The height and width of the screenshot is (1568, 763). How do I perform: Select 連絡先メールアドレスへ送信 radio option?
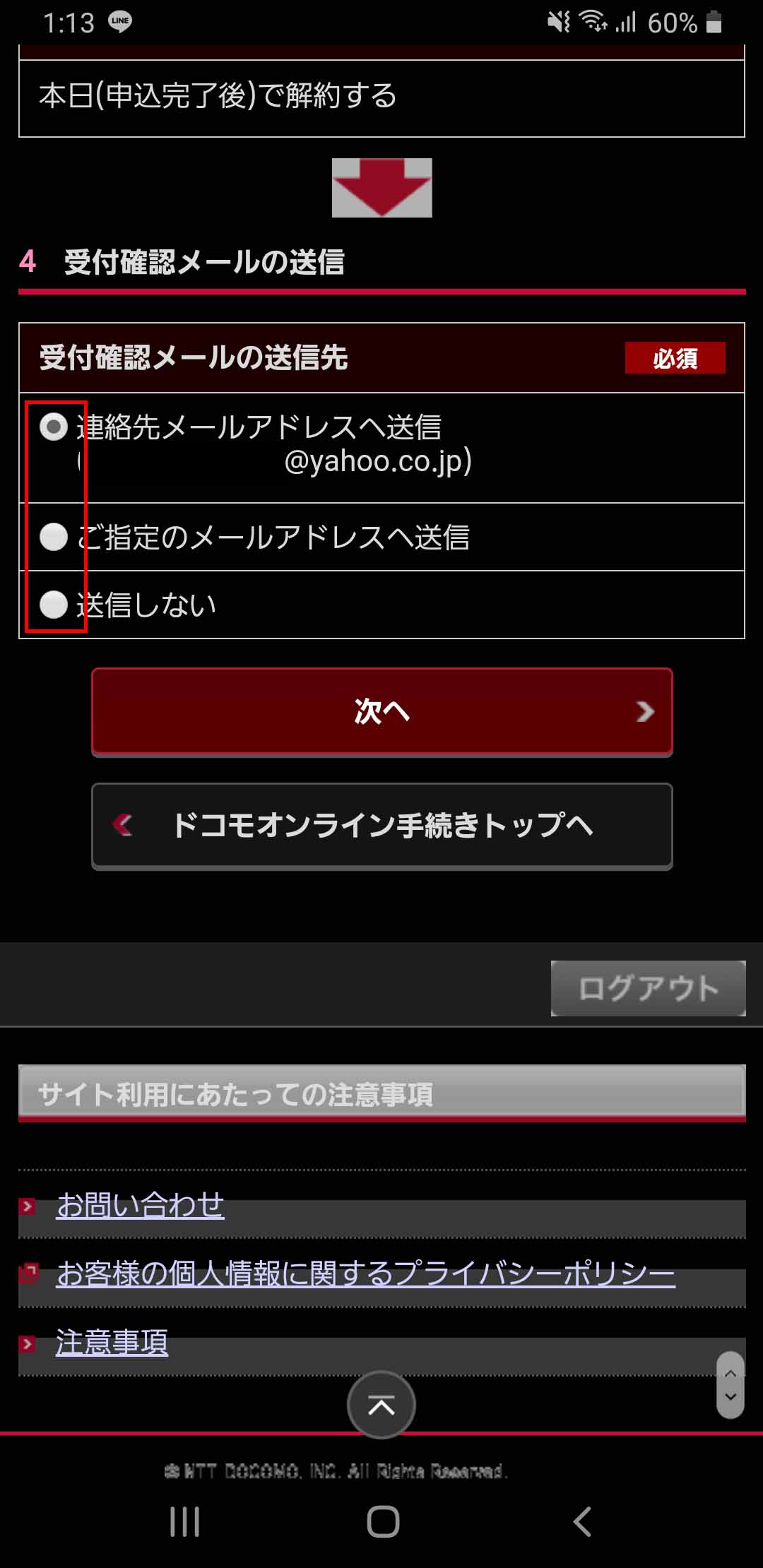54,427
